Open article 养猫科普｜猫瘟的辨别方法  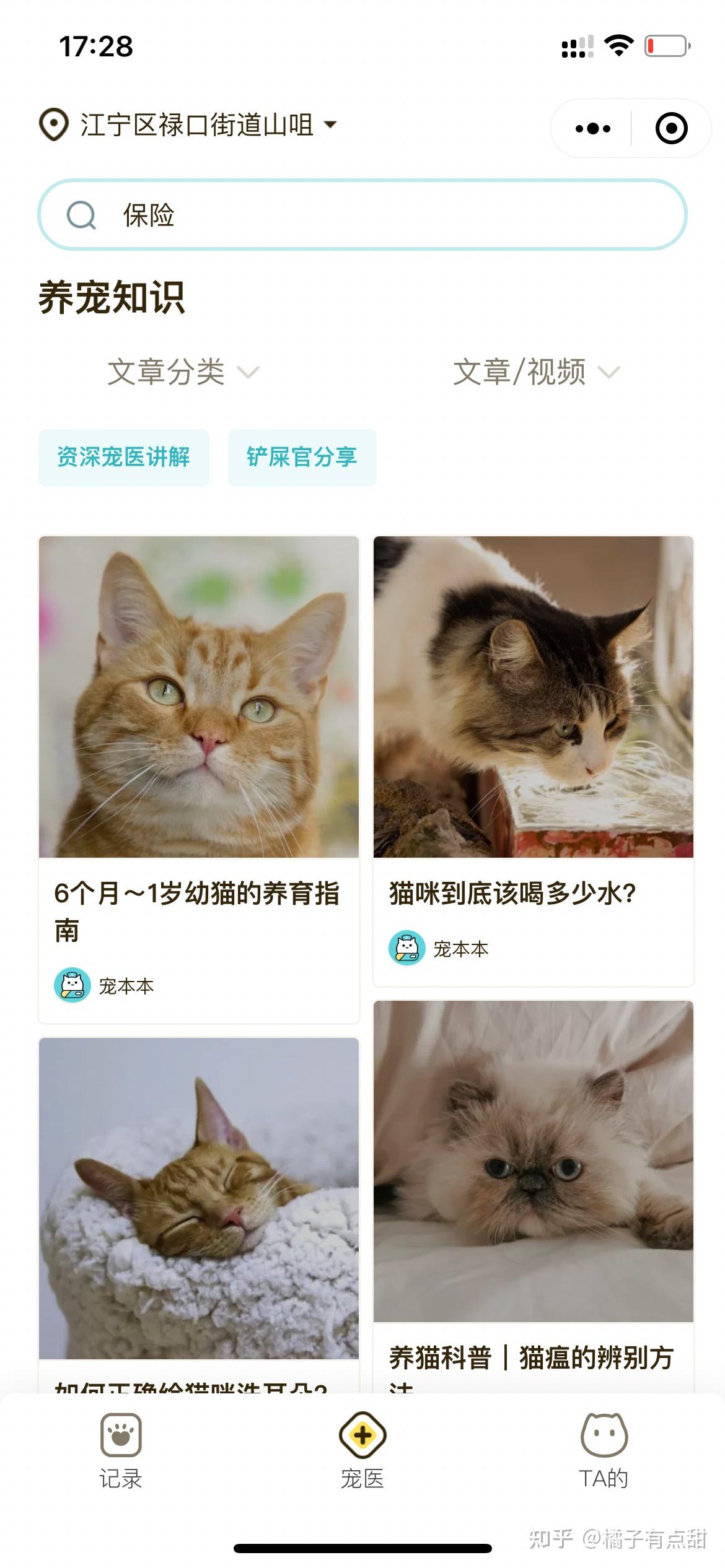pyautogui.click(x=534, y=1196)
